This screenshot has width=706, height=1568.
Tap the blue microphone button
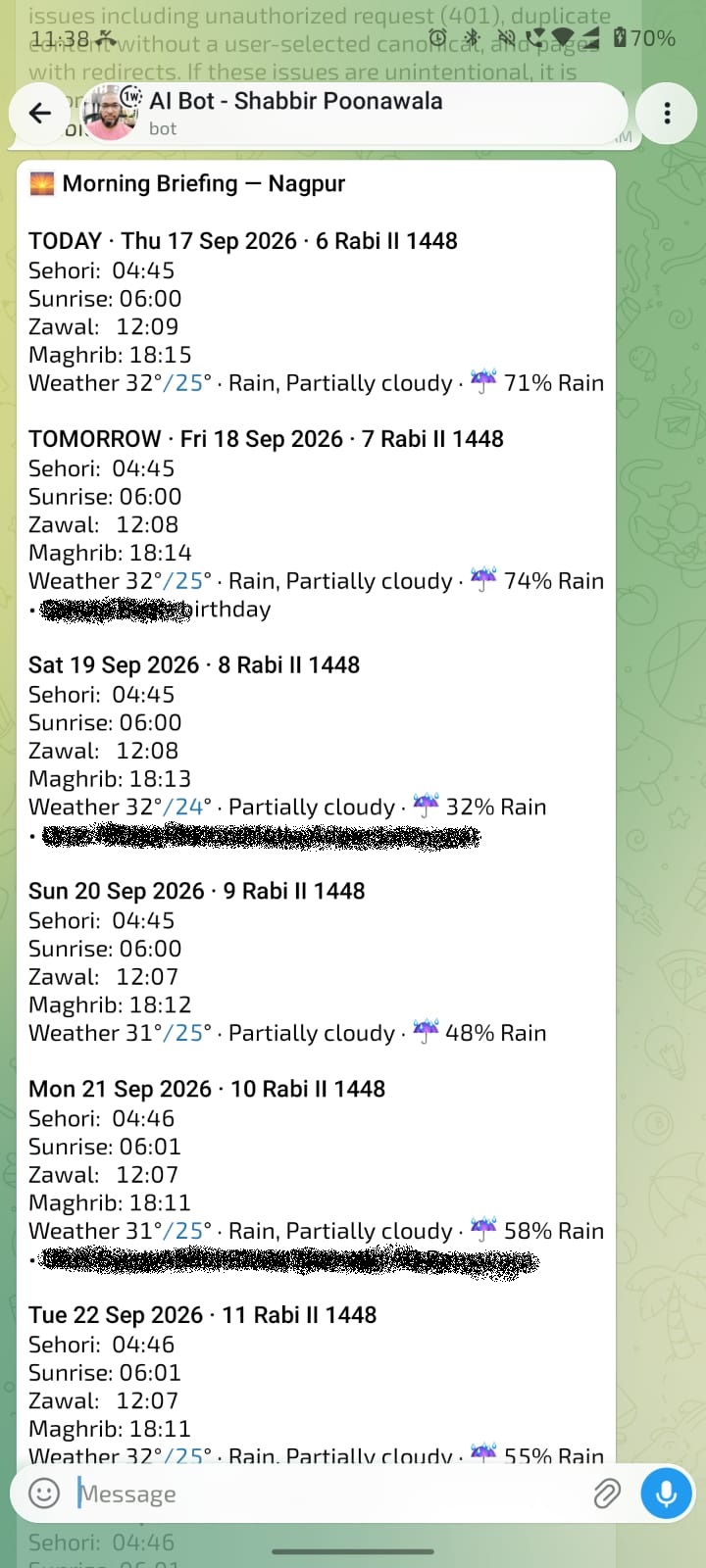667,1493
